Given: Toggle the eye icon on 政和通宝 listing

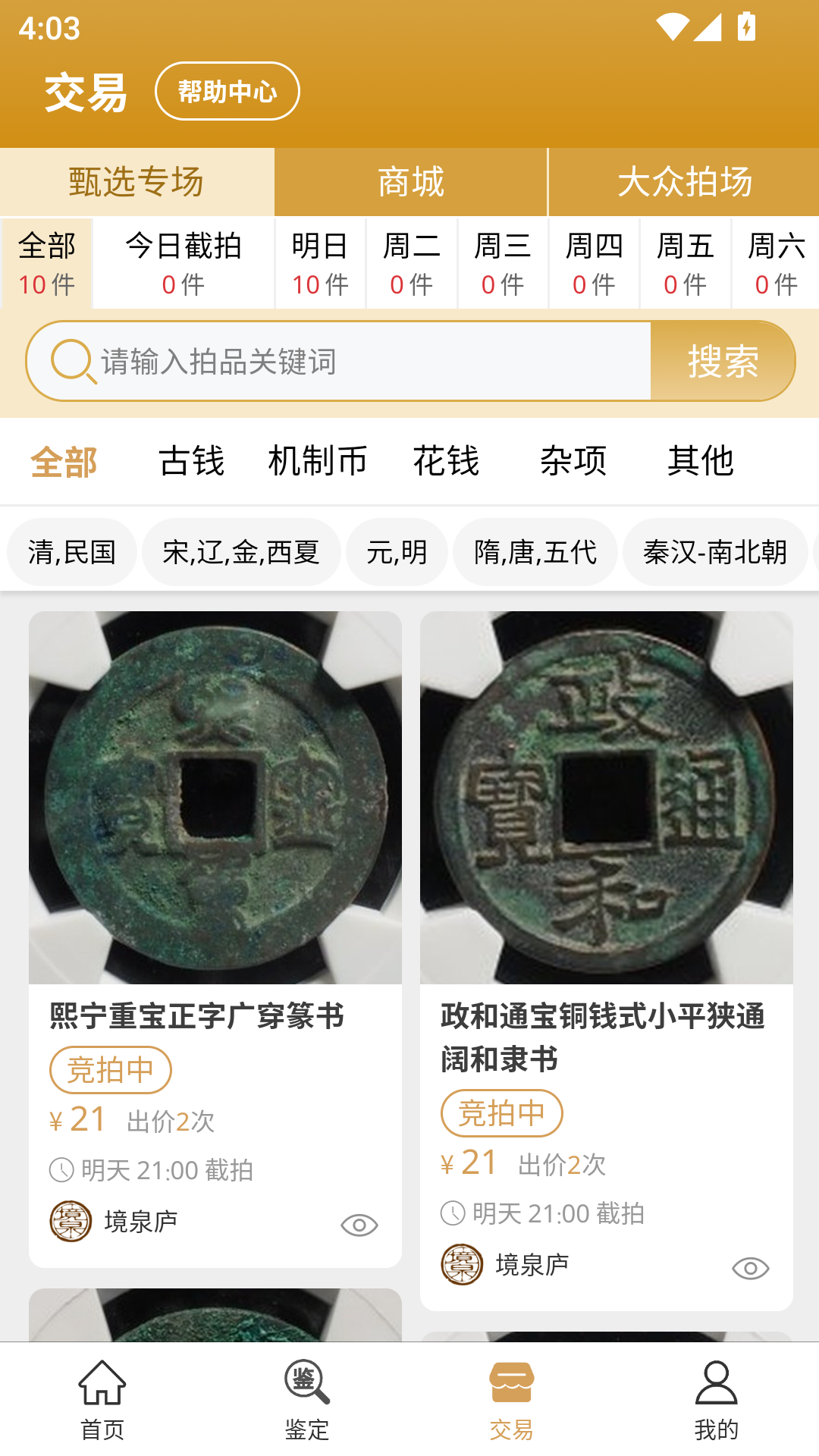Looking at the screenshot, I should point(752,1266).
